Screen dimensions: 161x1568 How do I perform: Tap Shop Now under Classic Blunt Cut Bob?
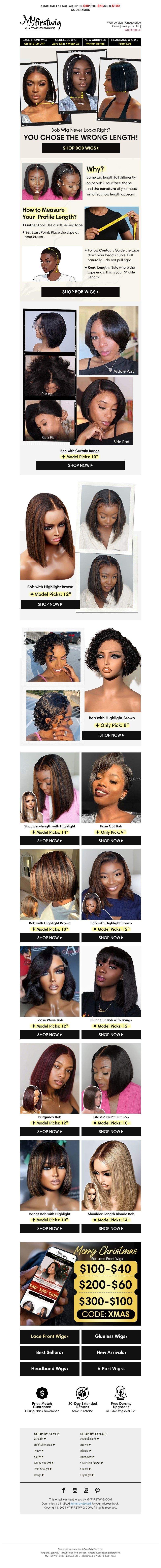coord(110,1131)
